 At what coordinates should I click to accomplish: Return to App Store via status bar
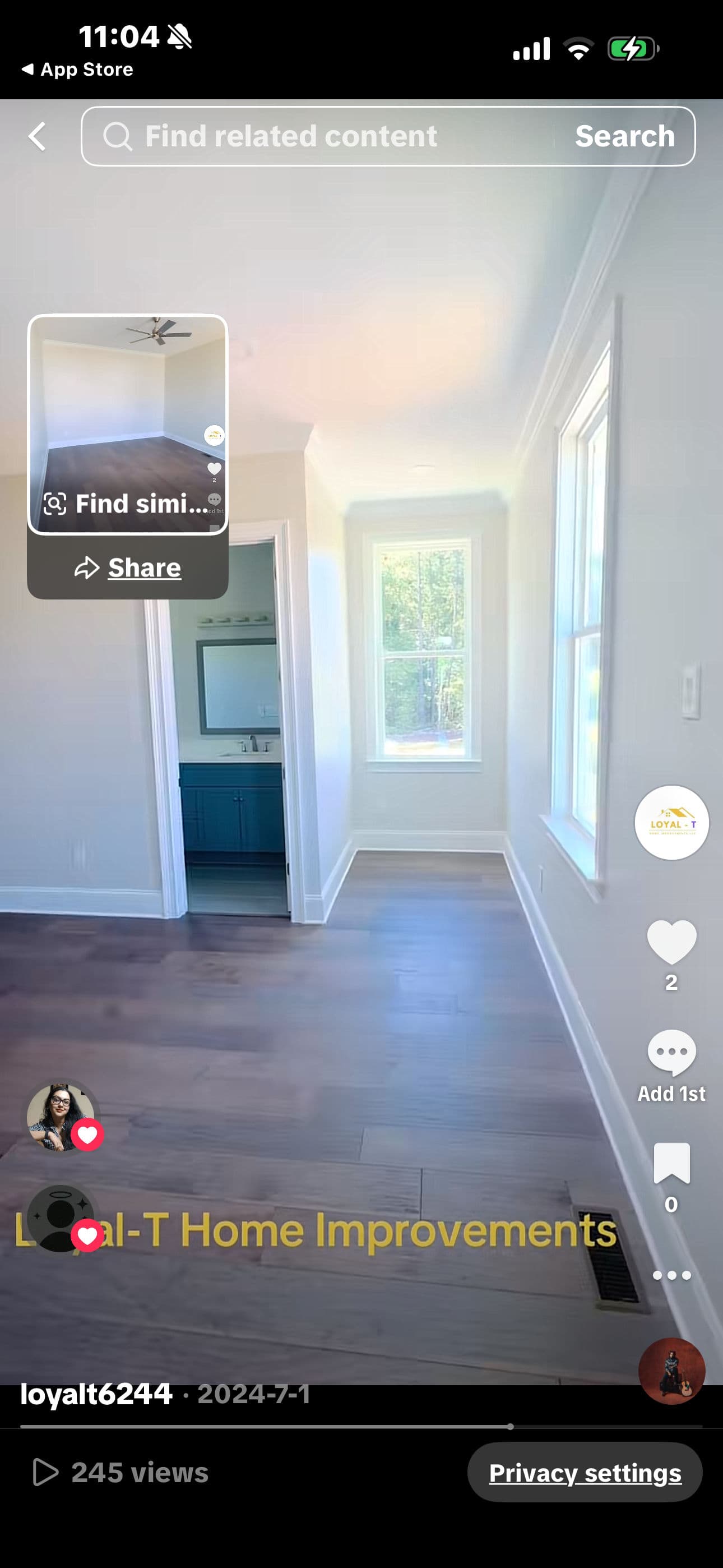(78, 70)
